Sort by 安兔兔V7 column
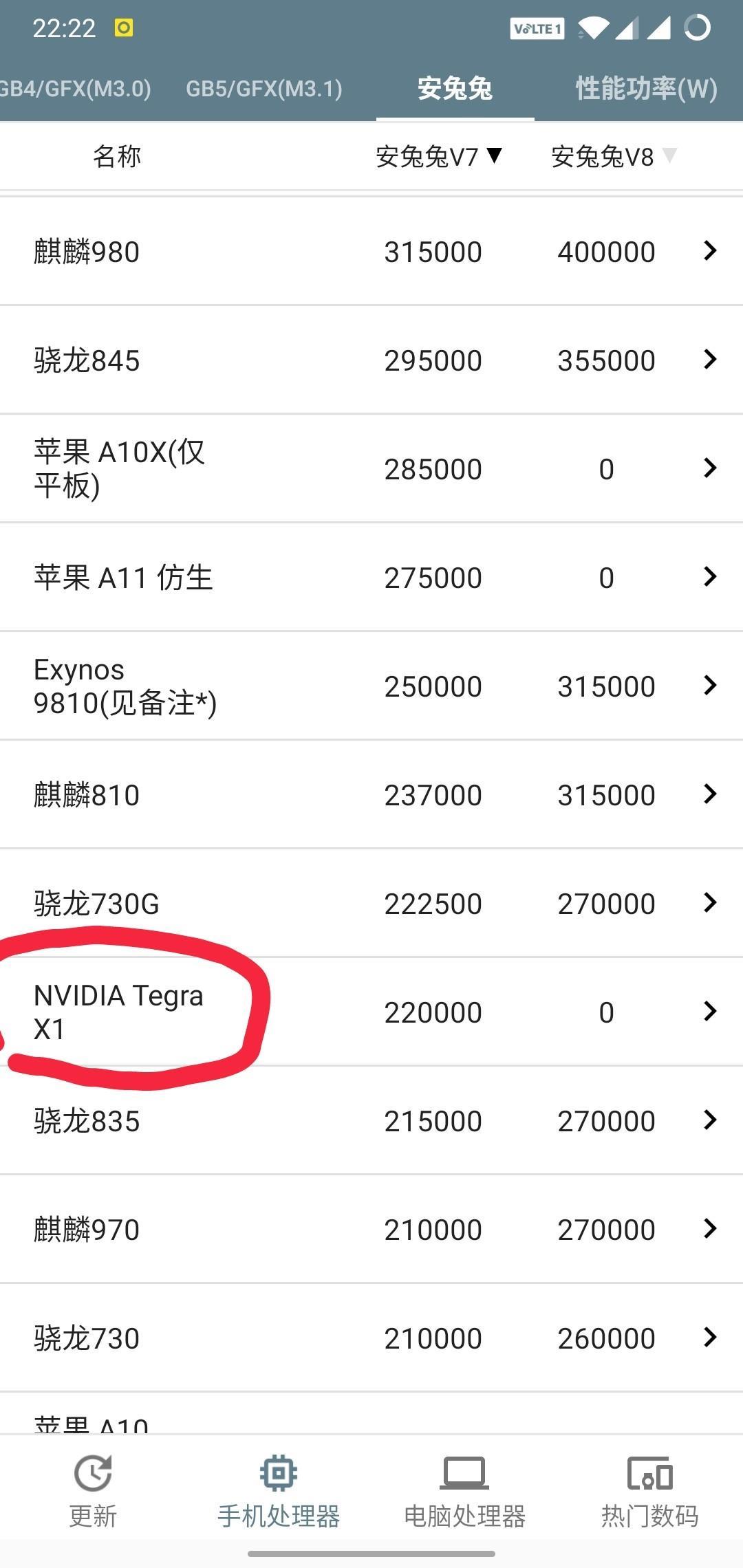Viewport: 743px width, 1568px height. 439,157
